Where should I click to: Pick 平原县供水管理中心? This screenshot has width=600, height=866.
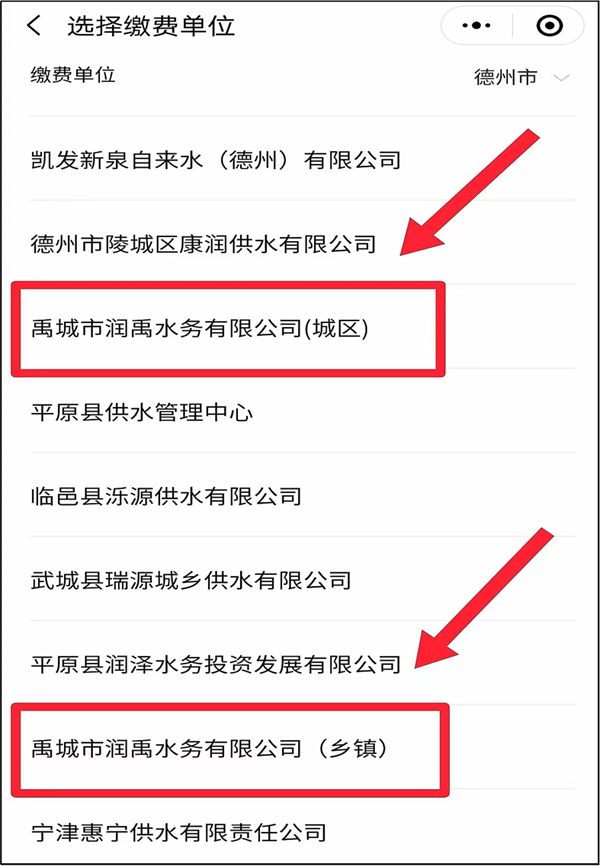(x=141, y=412)
